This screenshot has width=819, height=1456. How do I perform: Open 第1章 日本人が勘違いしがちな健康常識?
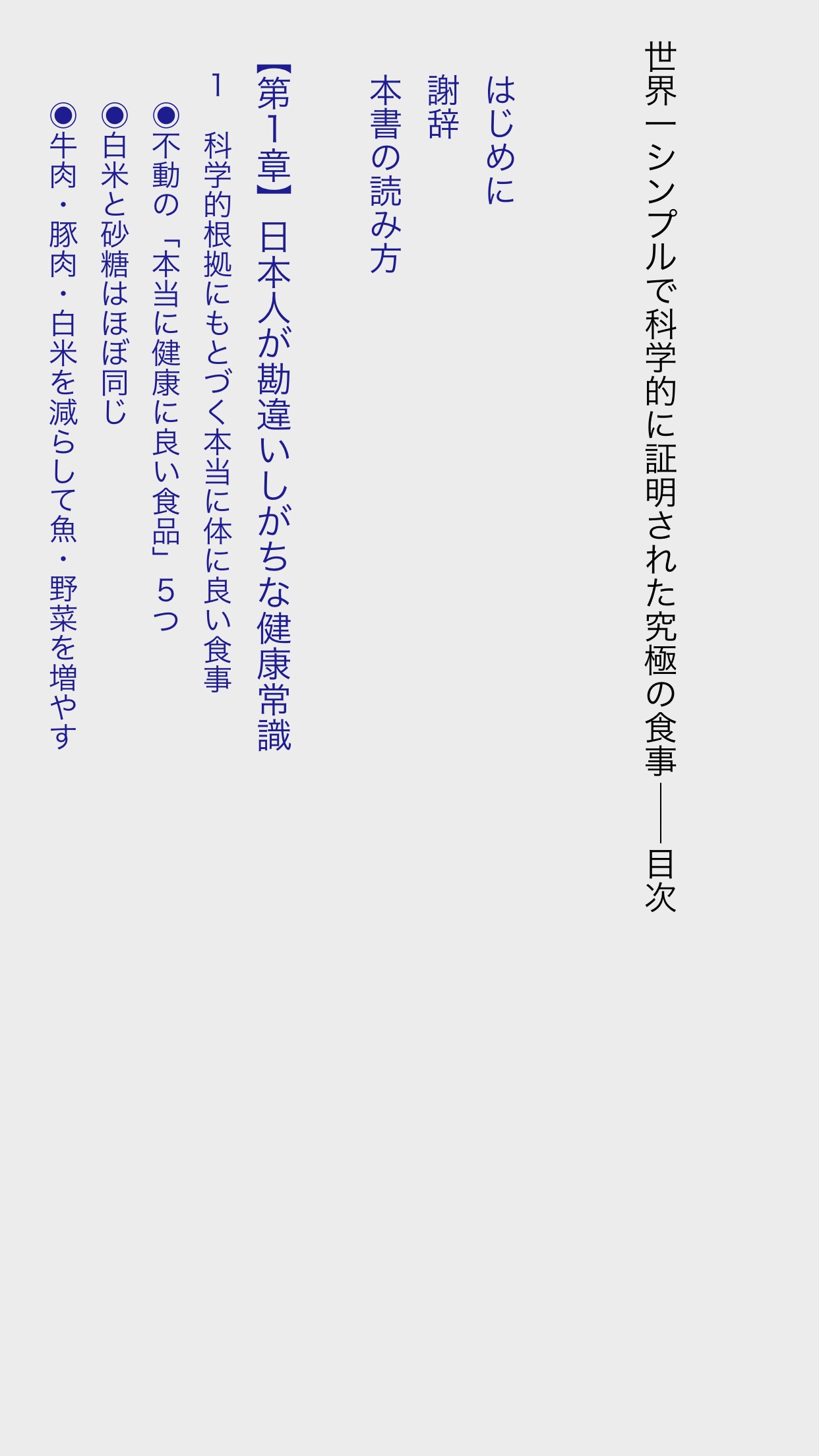point(274,408)
